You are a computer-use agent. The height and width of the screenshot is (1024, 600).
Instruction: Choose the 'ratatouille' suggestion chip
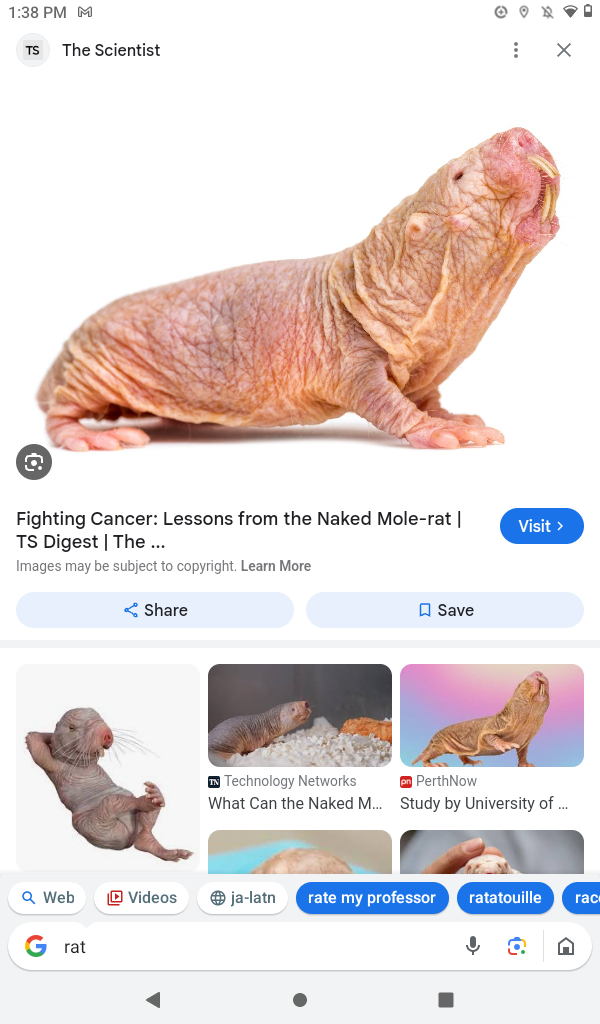[505, 898]
